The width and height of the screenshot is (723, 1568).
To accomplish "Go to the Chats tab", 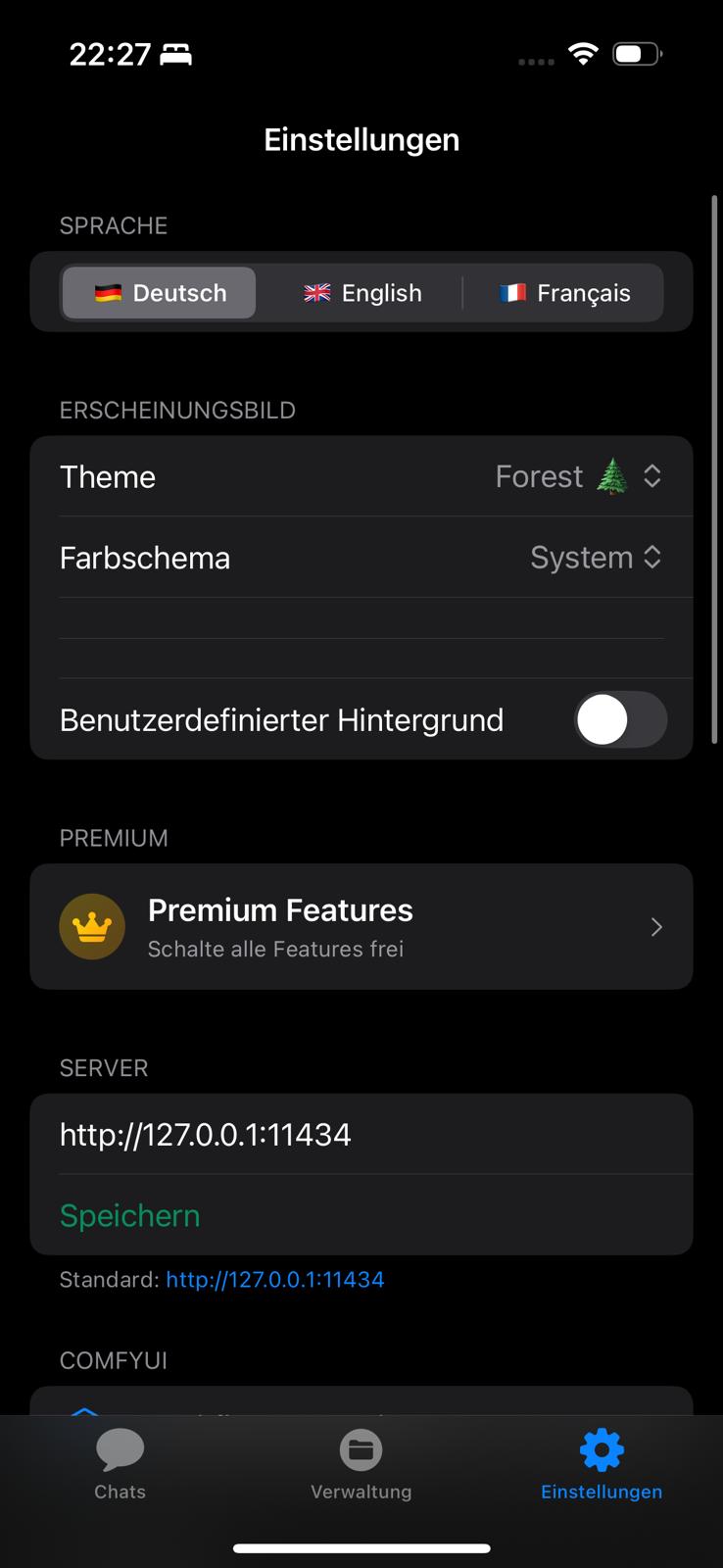I will tap(120, 1464).
